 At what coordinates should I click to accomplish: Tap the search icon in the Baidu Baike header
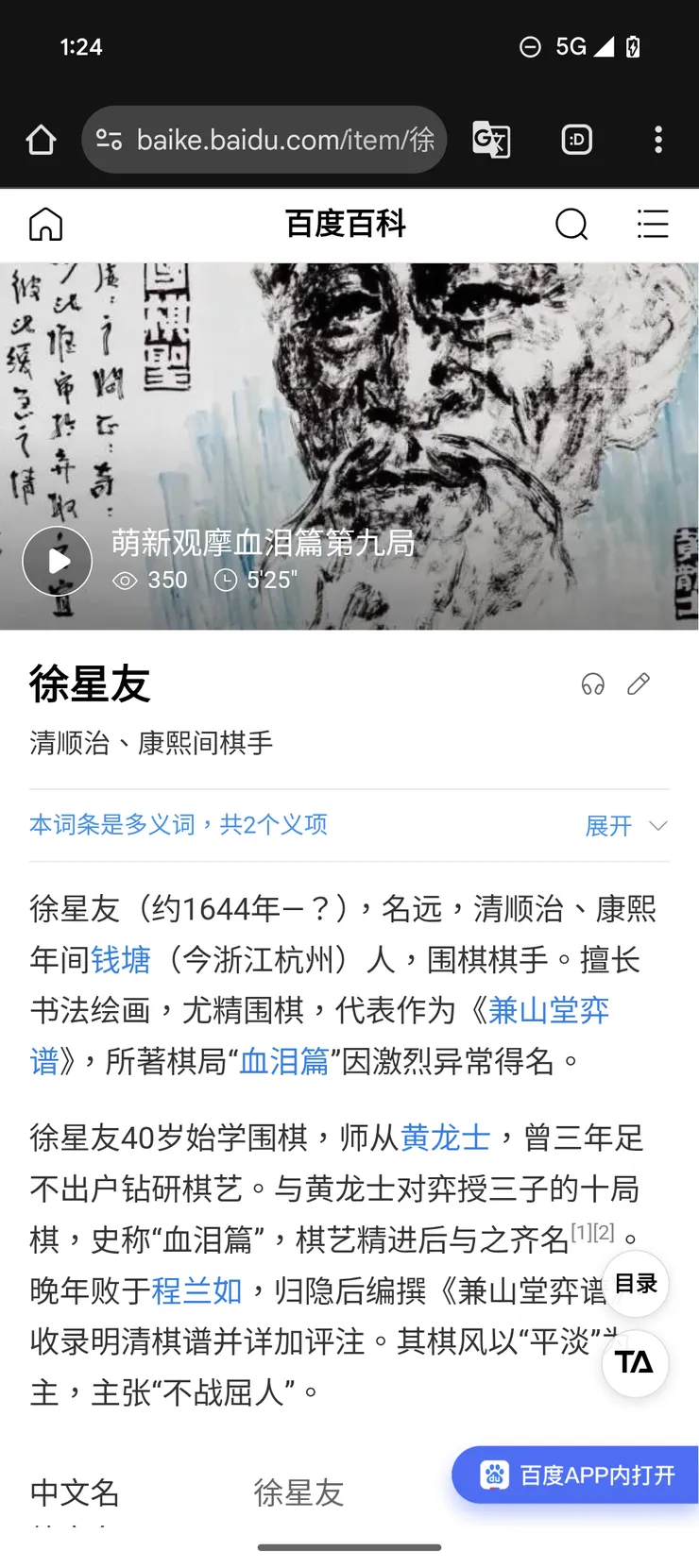tap(571, 225)
